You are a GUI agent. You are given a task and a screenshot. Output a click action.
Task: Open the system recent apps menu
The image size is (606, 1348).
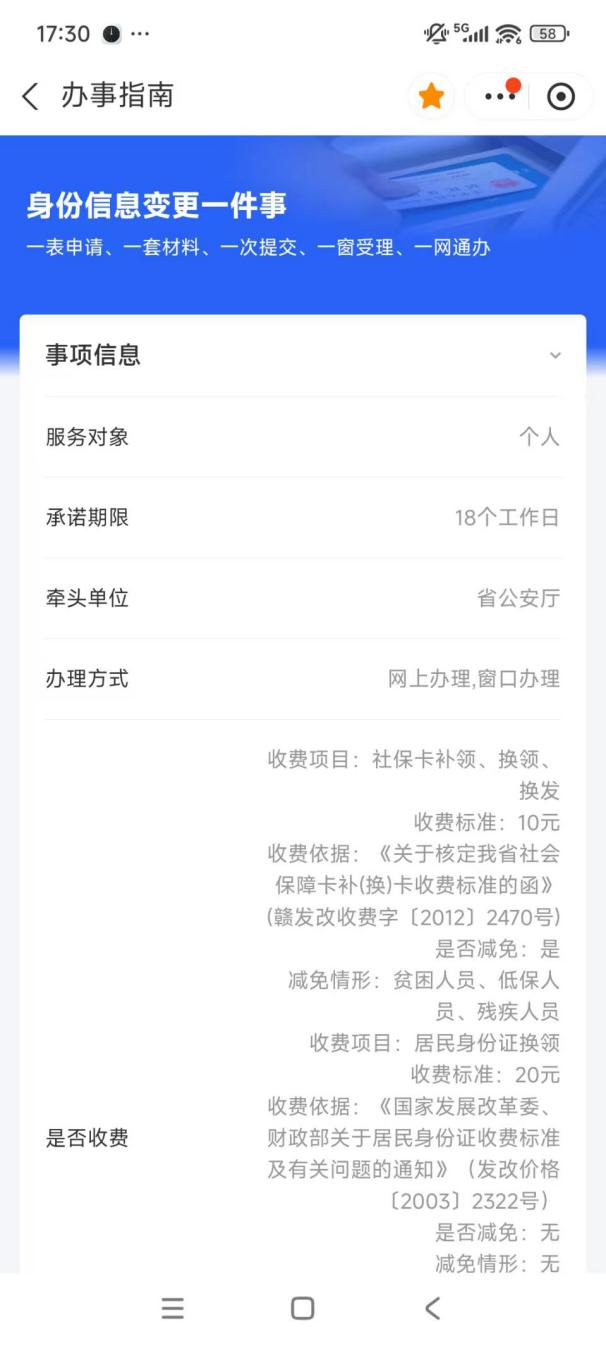tap(173, 1308)
